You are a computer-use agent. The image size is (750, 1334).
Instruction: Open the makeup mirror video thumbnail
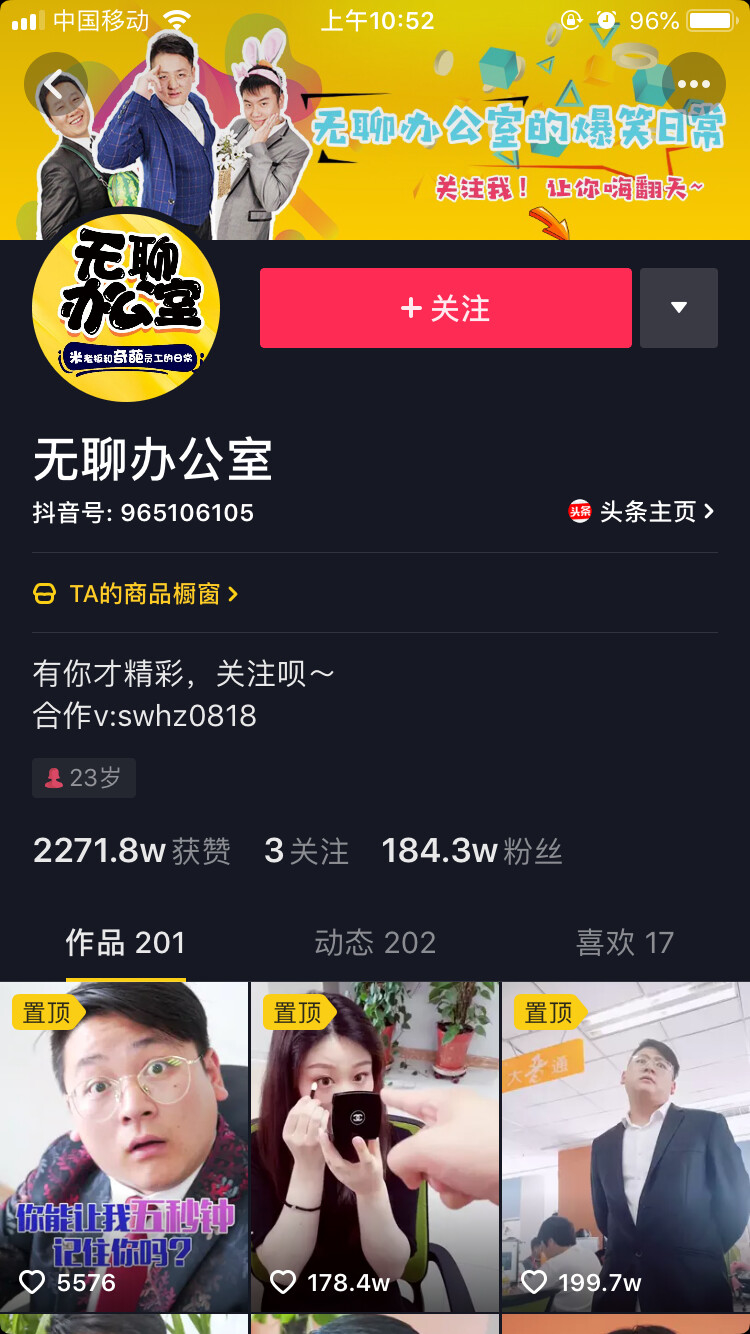tap(375, 1145)
